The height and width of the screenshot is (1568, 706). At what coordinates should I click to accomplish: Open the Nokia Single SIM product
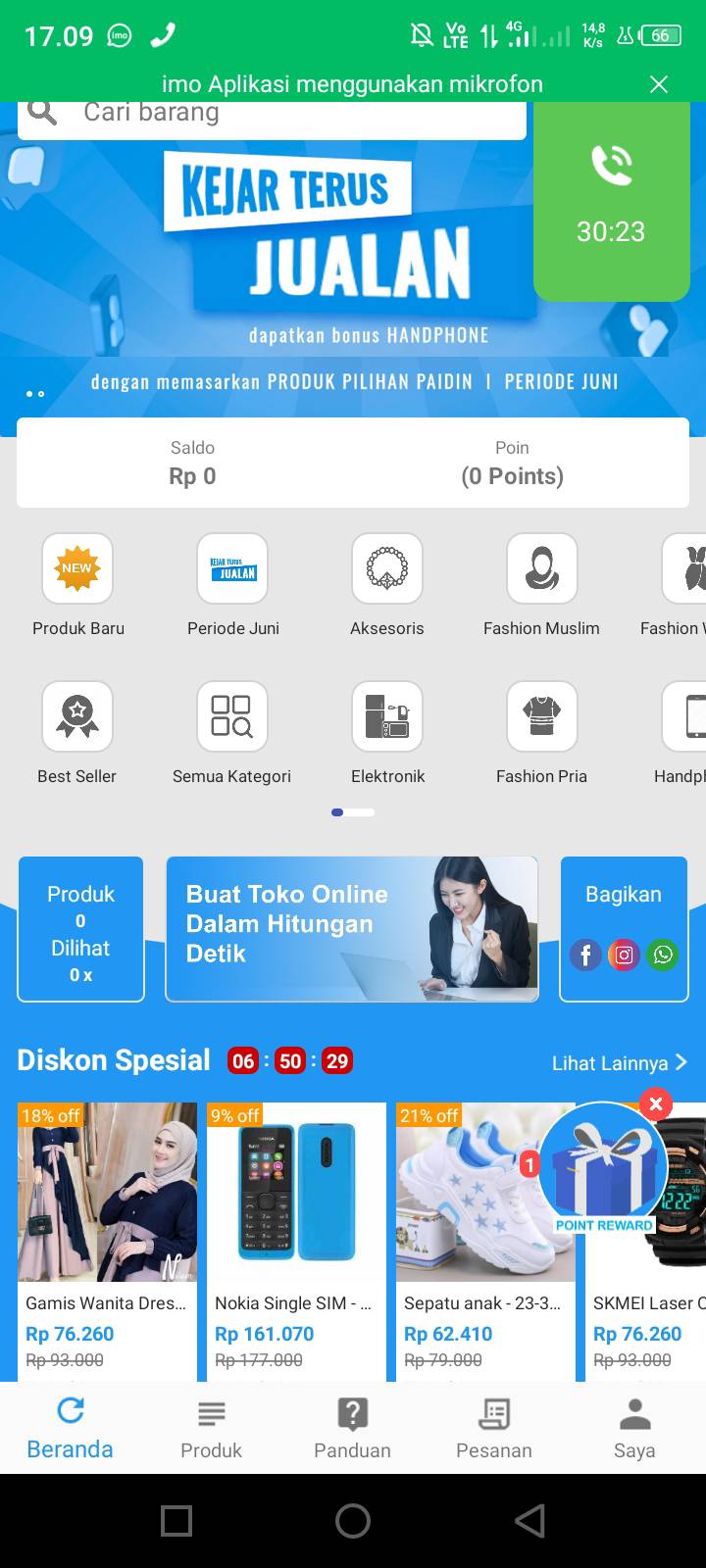pyautogui.click(x=296, y=1242)
